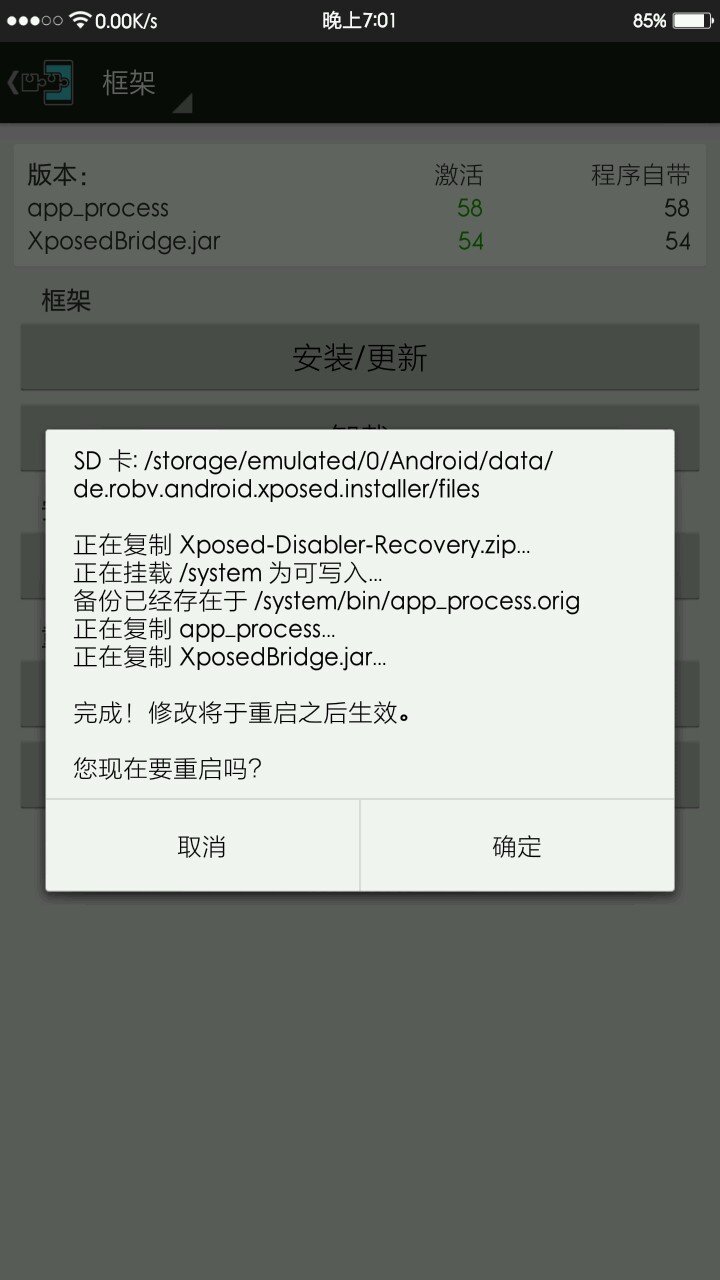Screen dimensions: 720x1280
Task: Tap 确定 to reboot now
Action: [517, 846]
